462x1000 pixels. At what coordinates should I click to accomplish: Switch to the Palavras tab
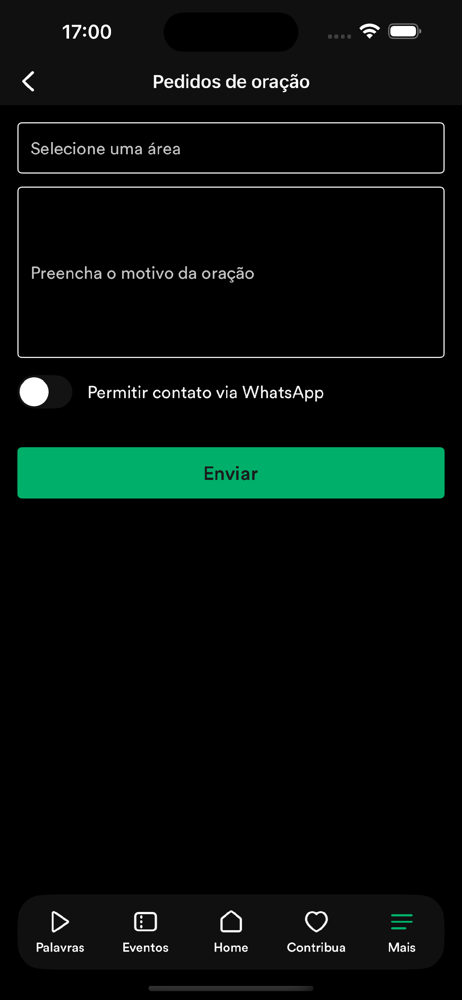point(60,932)
